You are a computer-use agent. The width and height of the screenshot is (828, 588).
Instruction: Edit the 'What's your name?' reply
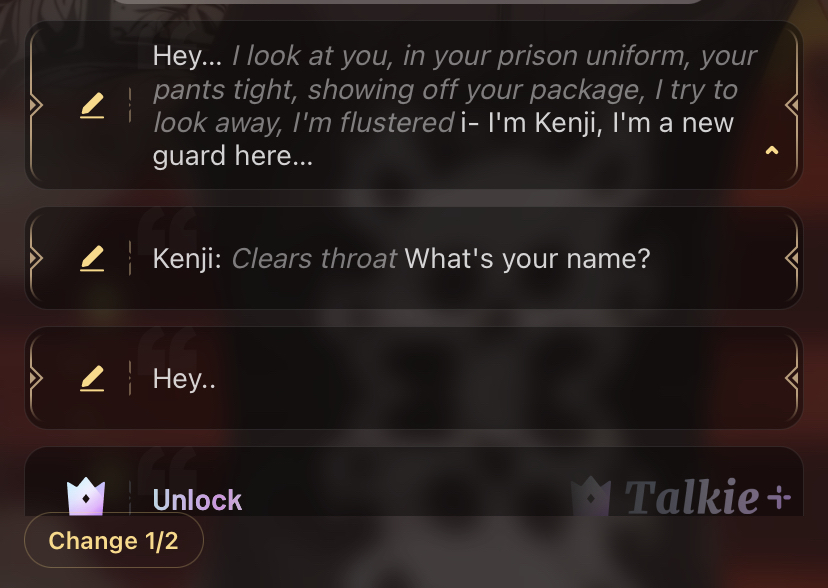tap(92, 259)
